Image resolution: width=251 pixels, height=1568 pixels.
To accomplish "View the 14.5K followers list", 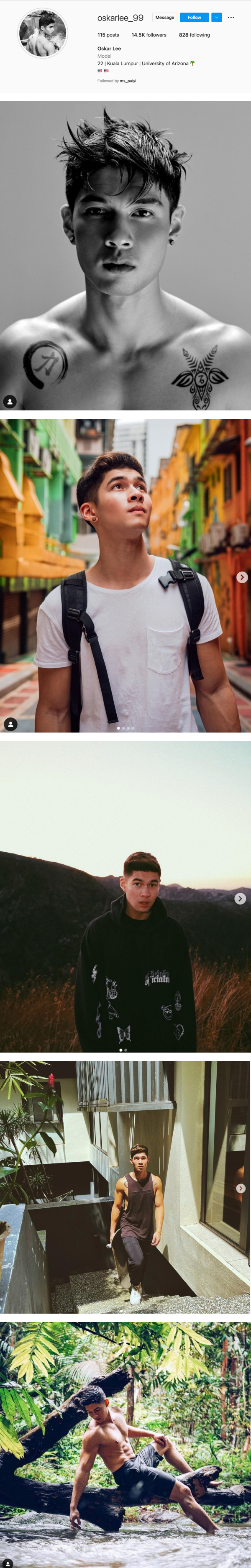I will [149, 35].
